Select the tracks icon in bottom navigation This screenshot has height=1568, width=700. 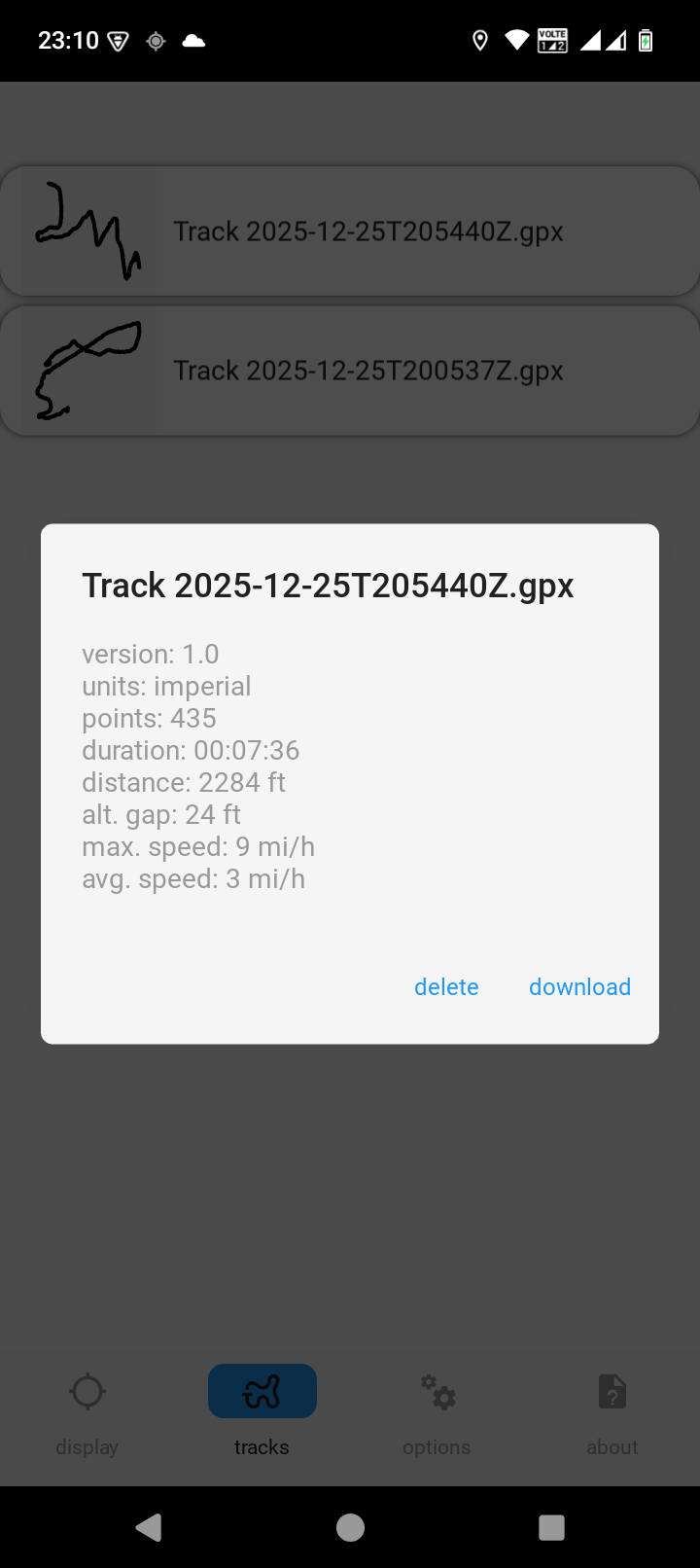point(261,1391)
